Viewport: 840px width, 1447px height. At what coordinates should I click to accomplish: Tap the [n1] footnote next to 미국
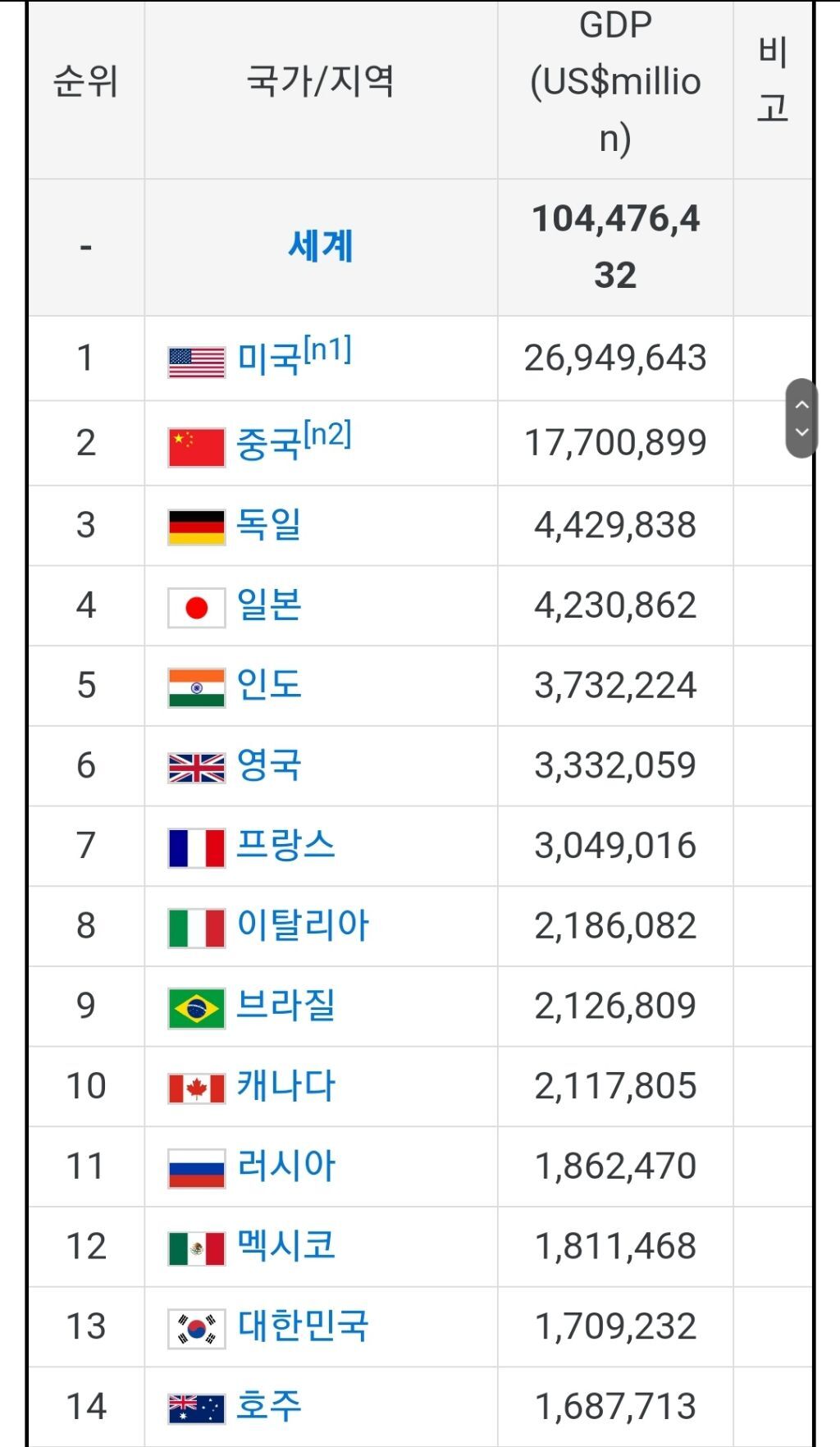pyautogui.click(x=327, y=349)
